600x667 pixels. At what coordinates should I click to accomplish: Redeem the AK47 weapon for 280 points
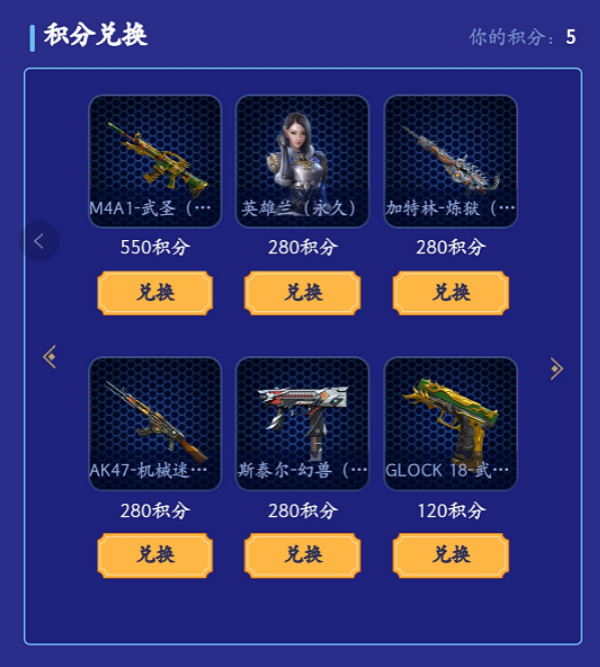[x=154, y=555]
